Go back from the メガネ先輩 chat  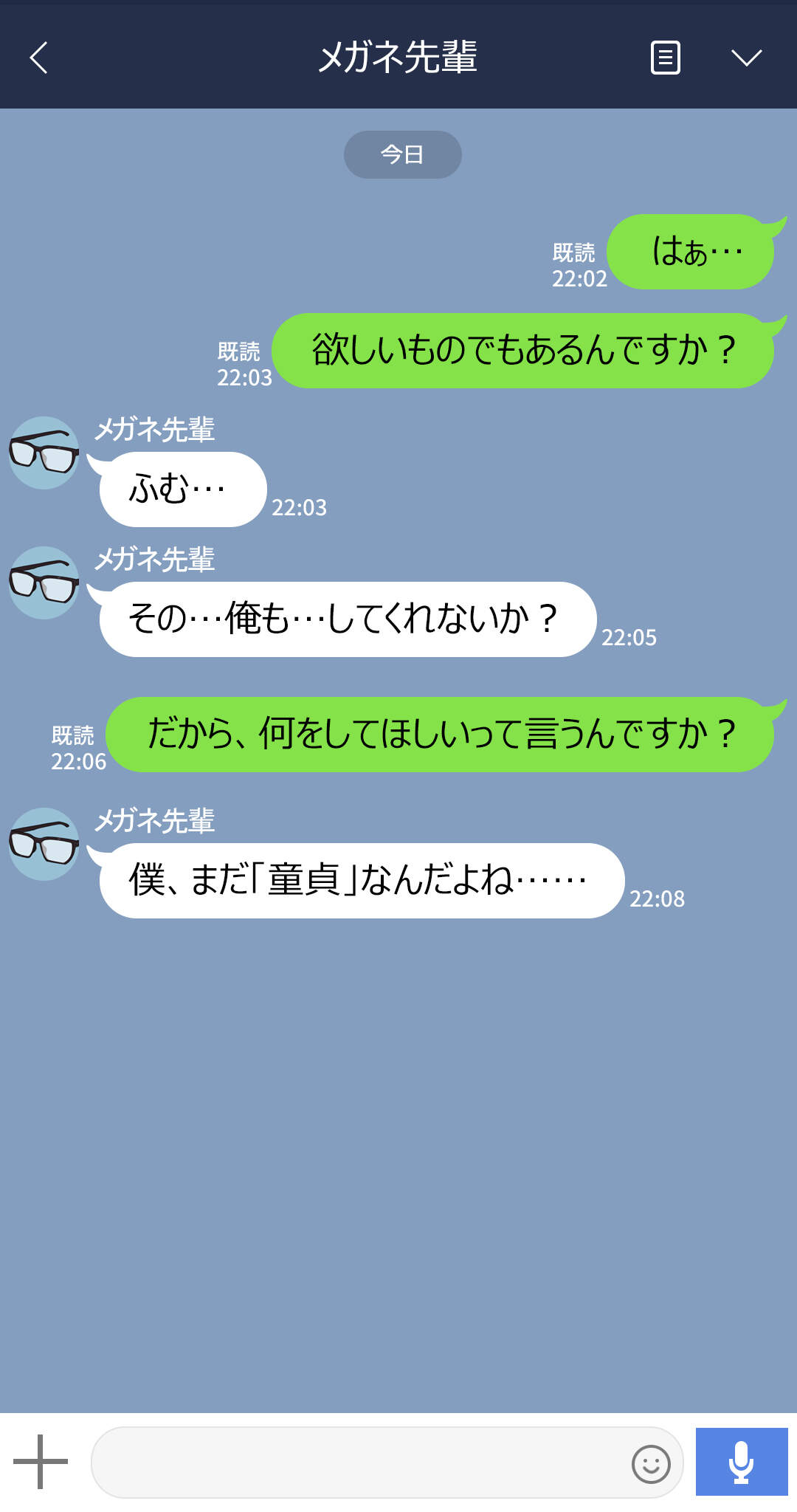(x=38, y=58)
